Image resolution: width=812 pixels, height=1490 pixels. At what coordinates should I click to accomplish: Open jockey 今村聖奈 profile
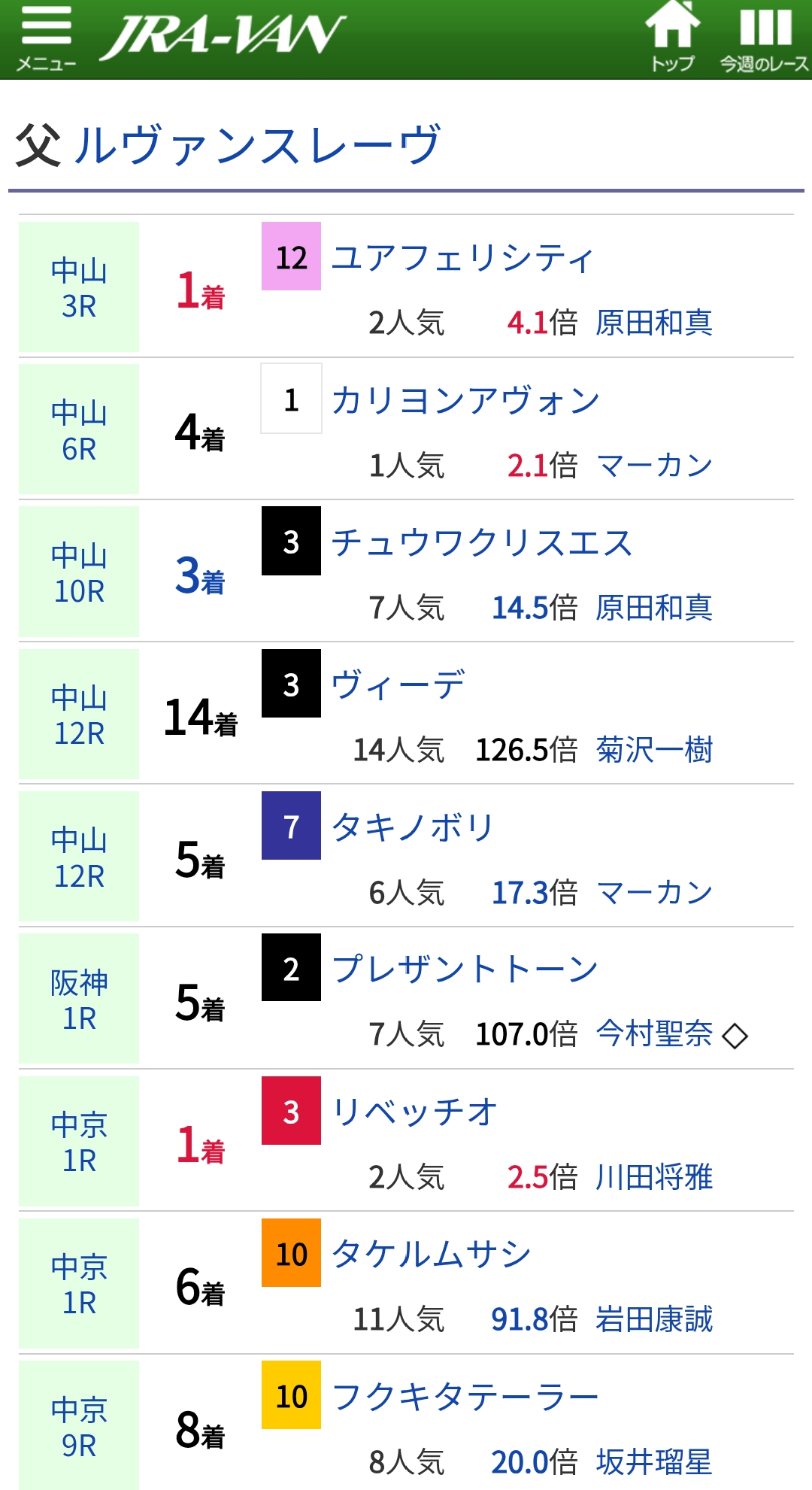(x=654, y=1034)
